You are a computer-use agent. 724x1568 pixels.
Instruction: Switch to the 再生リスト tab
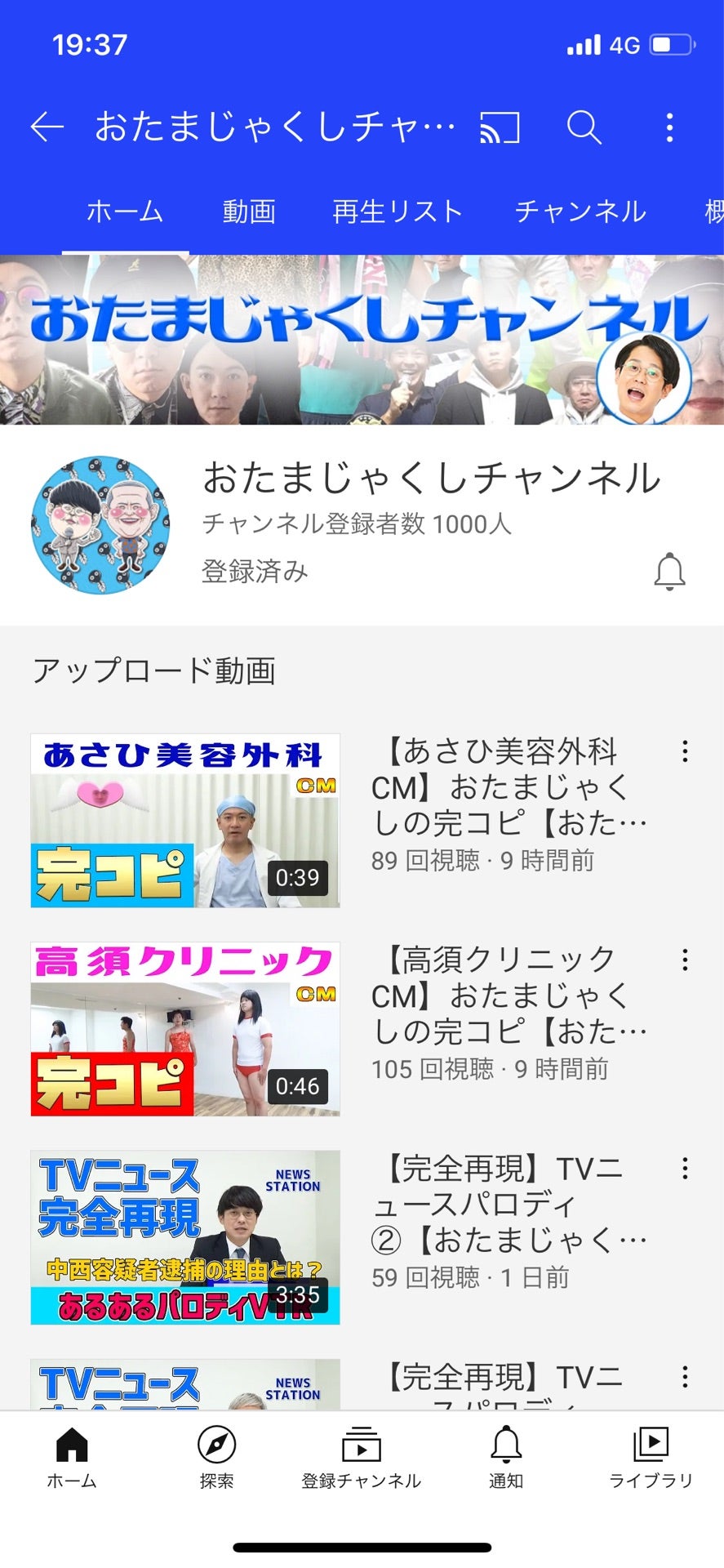(x=397, y=211)
